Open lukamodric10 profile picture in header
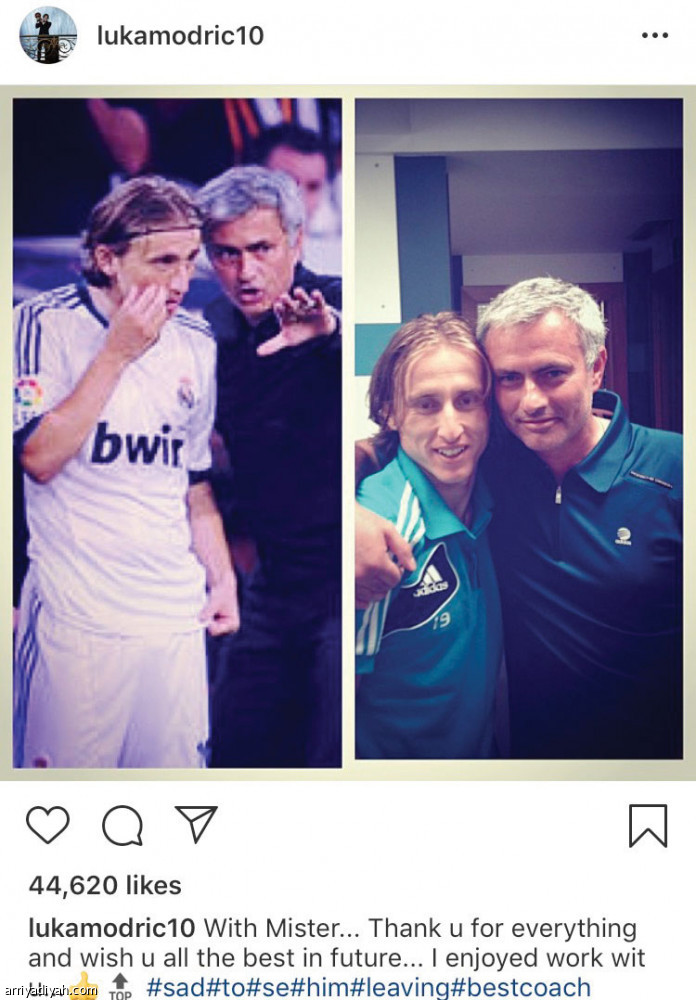 pyautogui.click(x=48, y=35)
